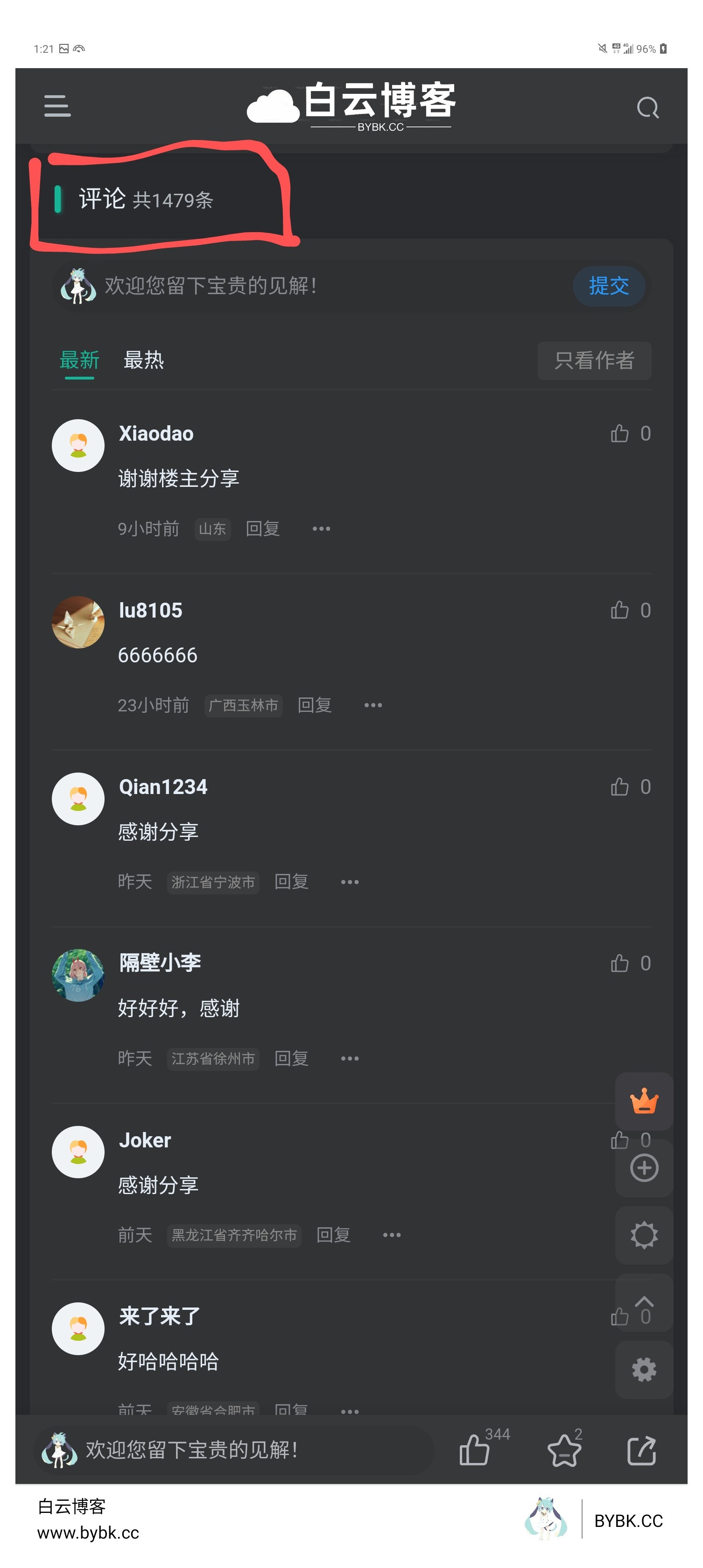
Task: Click the orange VIP crown icon
Action: [644, 1102]
